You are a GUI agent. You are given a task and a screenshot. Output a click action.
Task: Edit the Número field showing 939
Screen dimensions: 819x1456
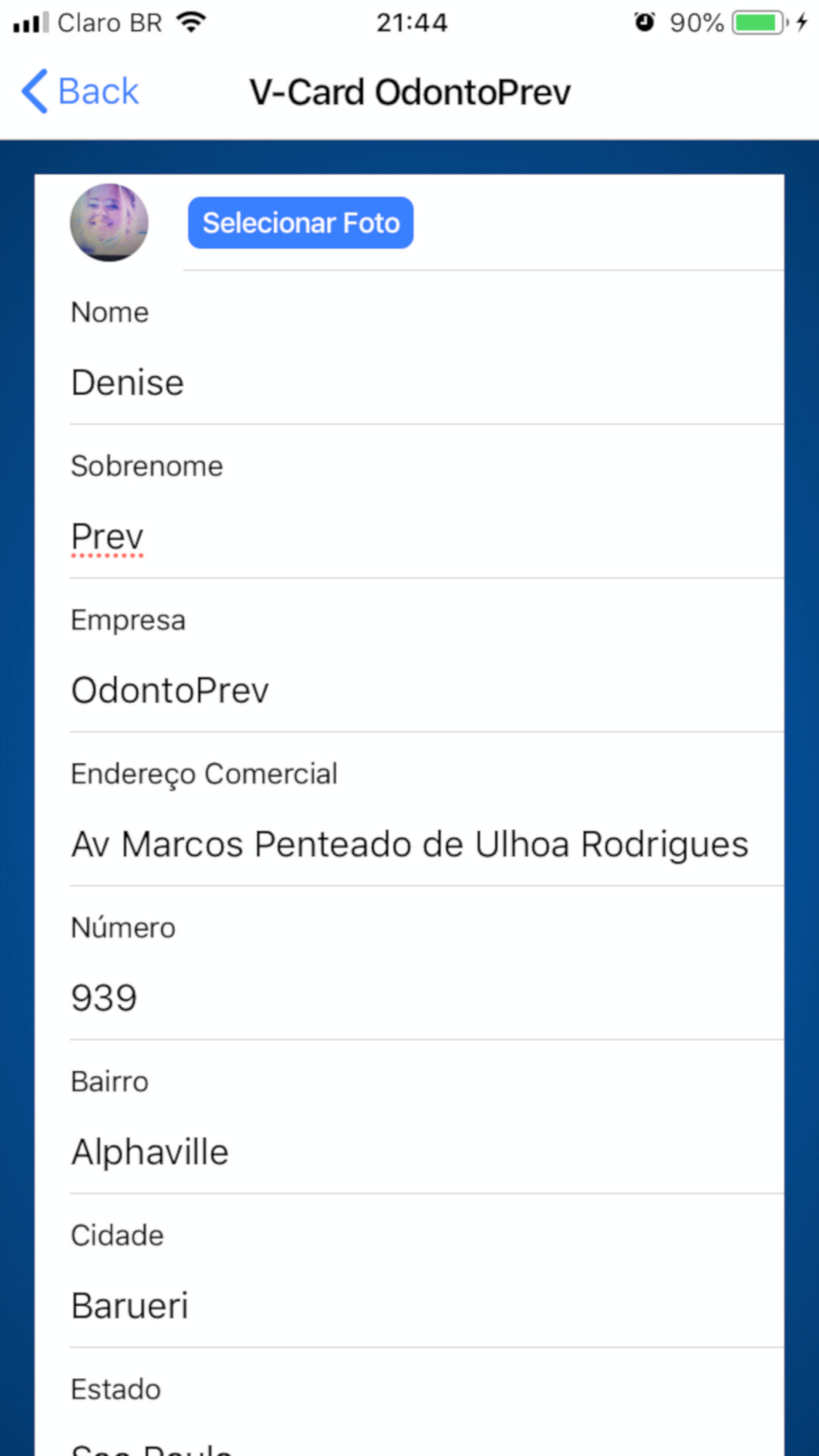pyautogui.click(x=426, y=998)
